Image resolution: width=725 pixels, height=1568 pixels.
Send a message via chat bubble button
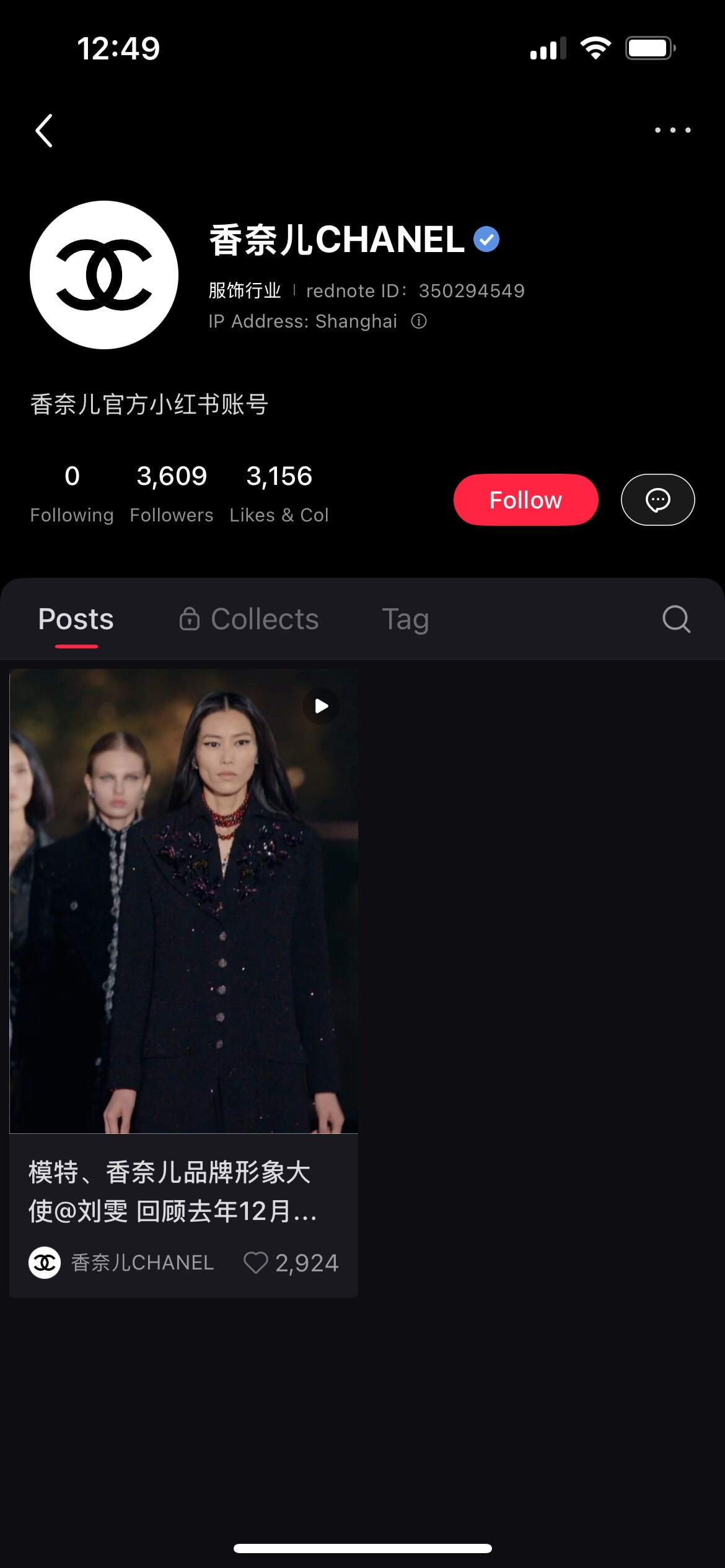coord(657,500)
